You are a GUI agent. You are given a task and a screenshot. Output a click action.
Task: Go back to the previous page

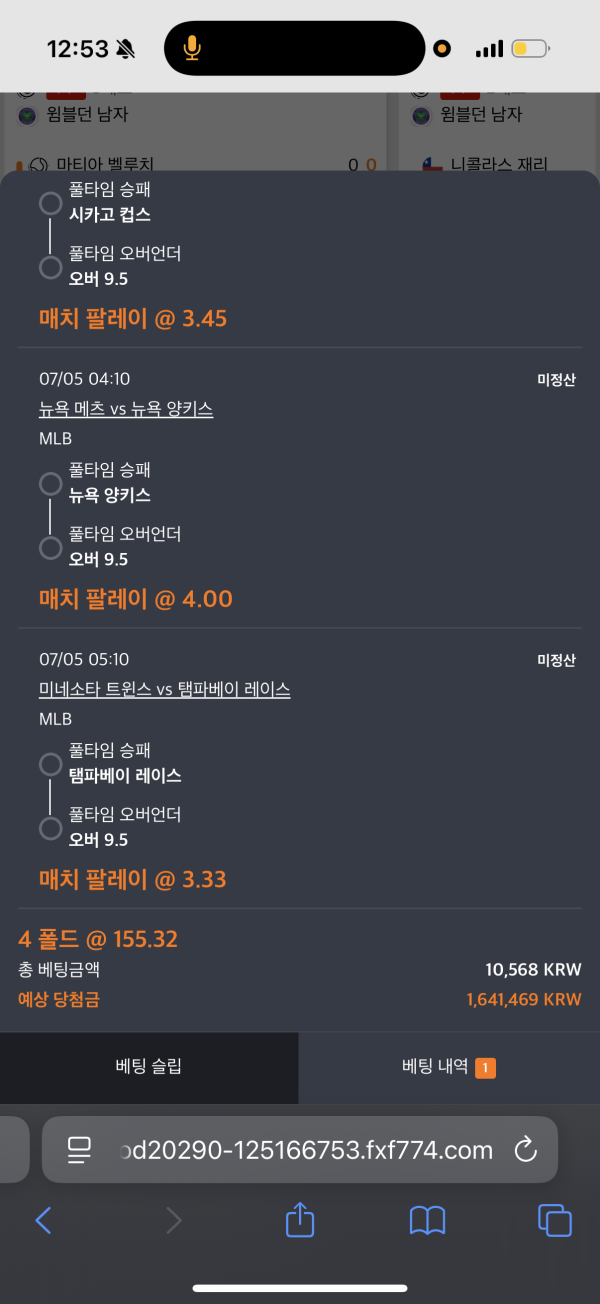click(x=43, y=1220)
